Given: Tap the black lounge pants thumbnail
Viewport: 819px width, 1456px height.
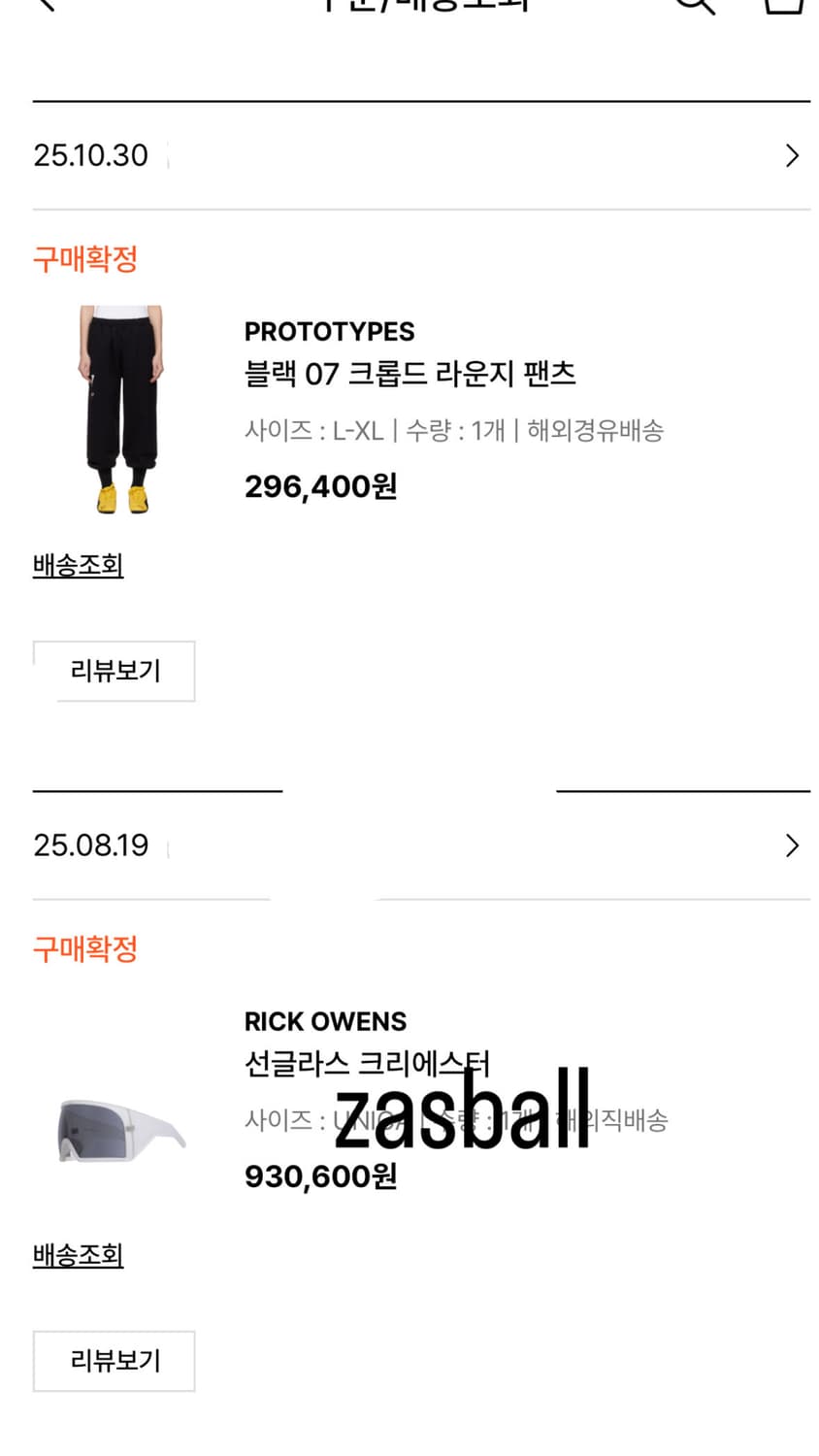Looking at the screenshot, I should coord(116,408).
